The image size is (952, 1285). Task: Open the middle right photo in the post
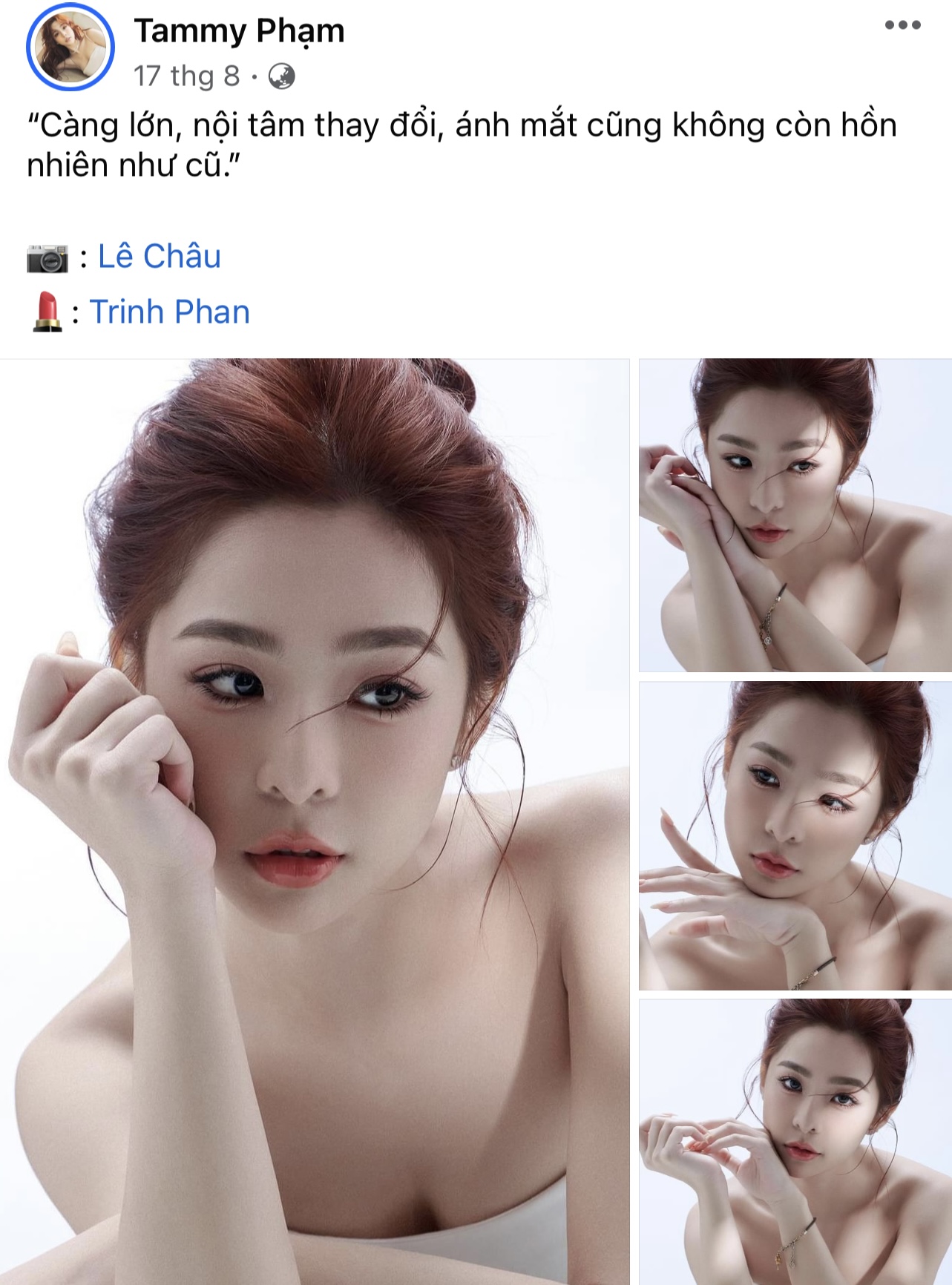click(x=795, y=835)
